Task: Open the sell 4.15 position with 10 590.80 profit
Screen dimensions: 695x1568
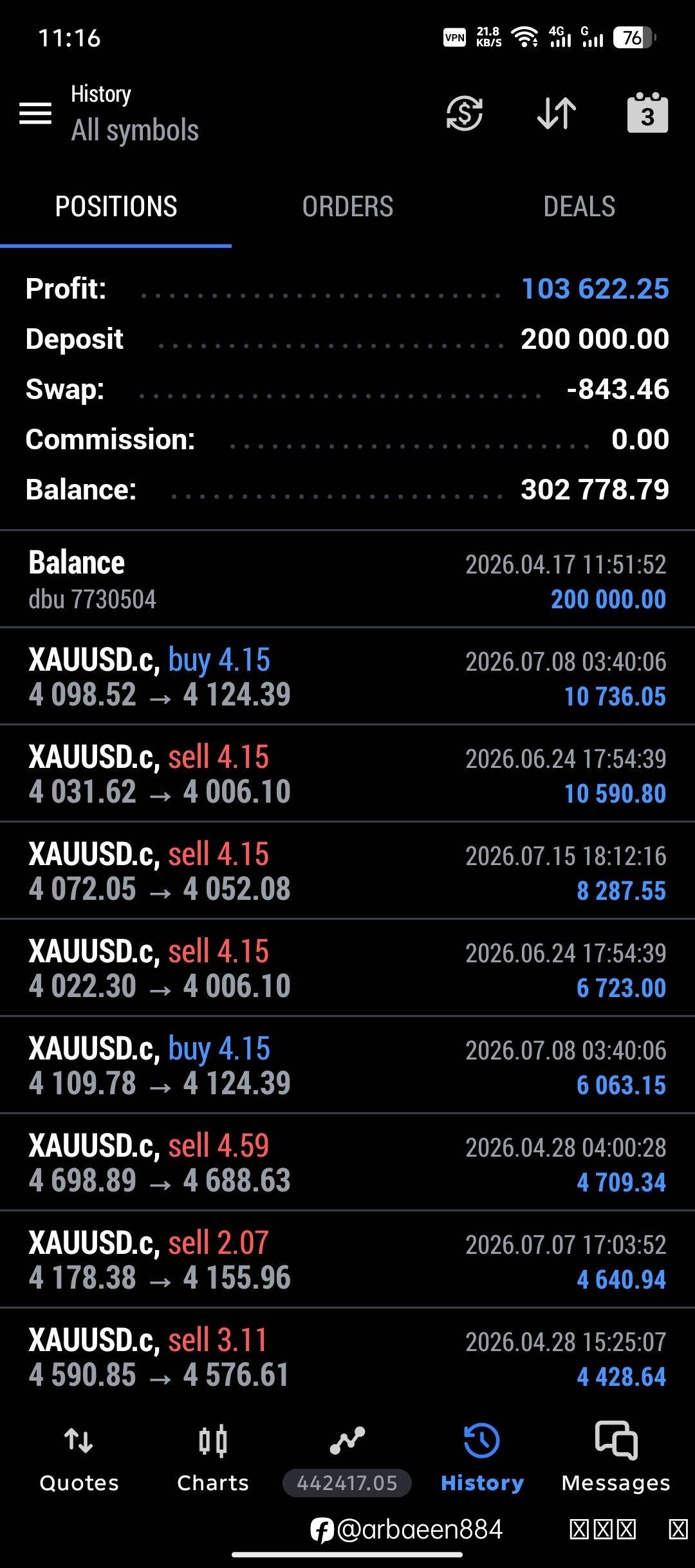Action: [x=347, y=774]
